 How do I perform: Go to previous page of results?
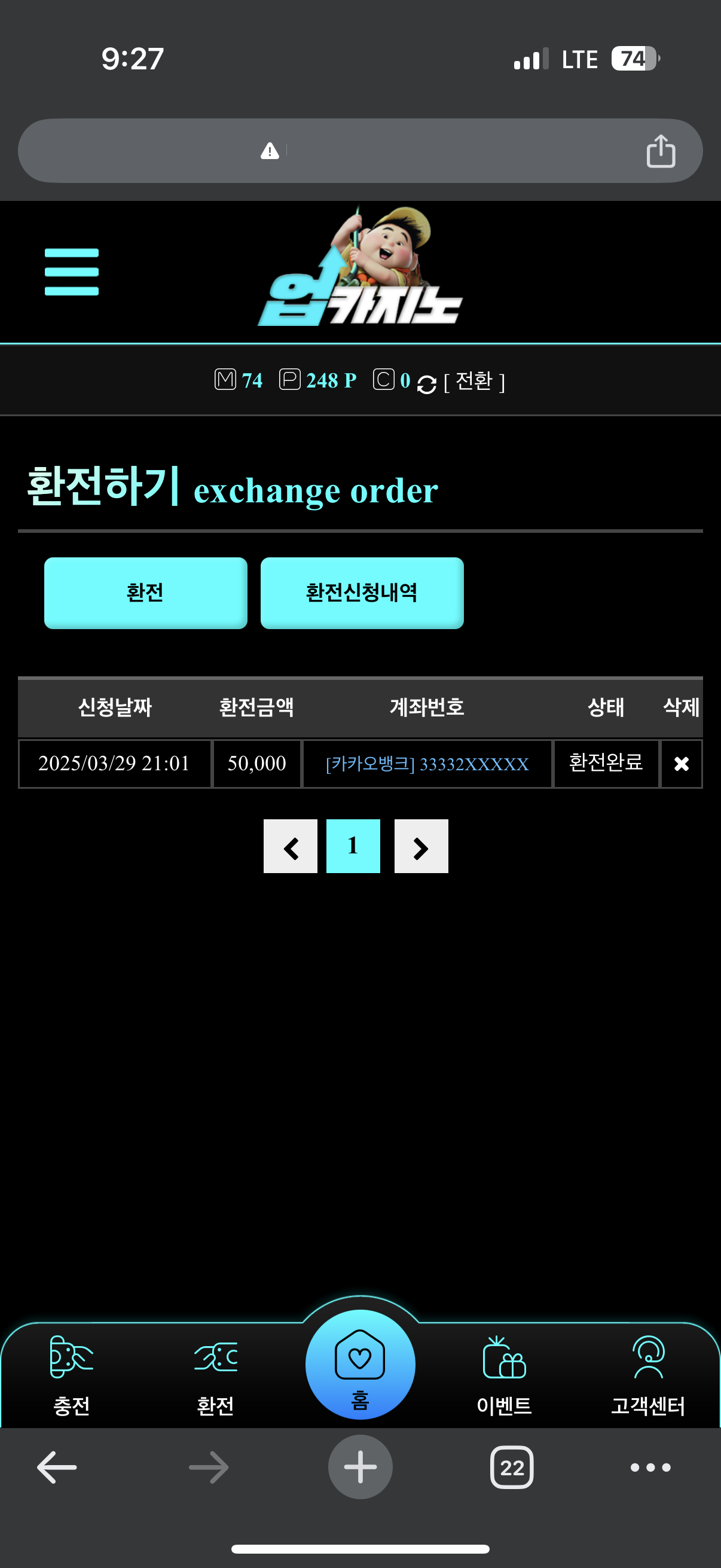click(x=290, y=846)
